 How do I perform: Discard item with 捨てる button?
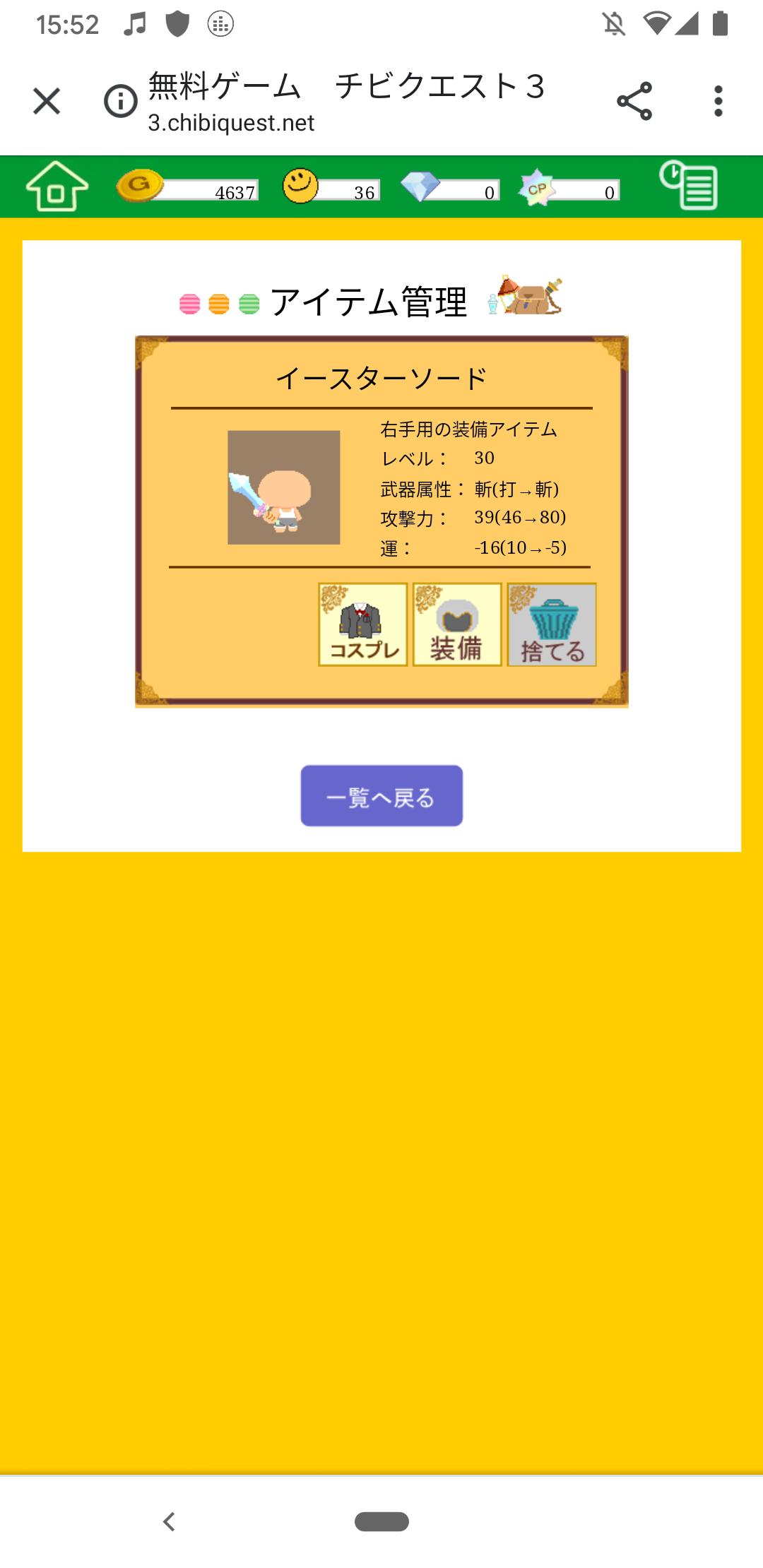pos(552,624)
